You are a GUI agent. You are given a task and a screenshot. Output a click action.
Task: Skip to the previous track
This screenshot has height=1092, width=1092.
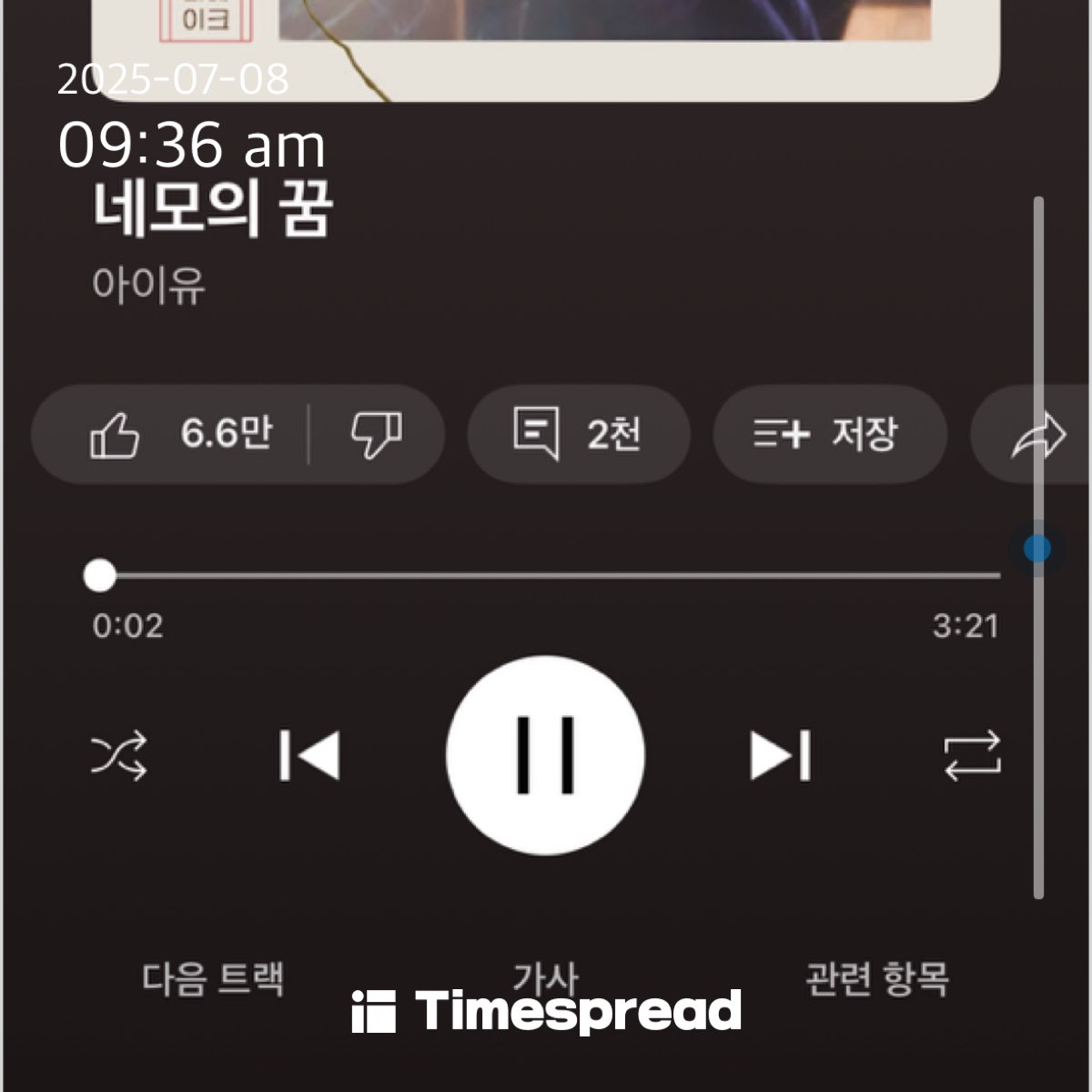(309, 755)
